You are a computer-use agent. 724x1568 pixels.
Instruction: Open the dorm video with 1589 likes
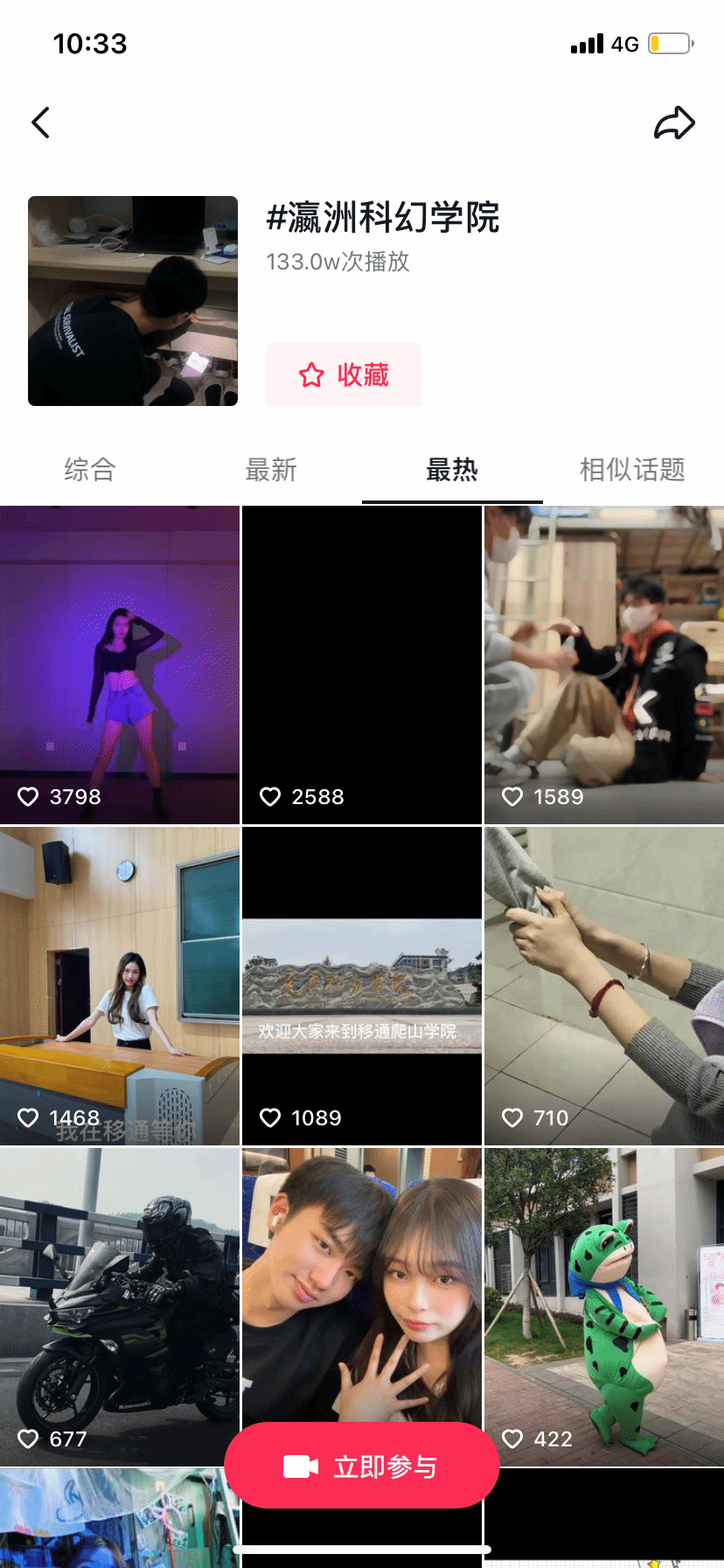pyautogui.click(x=604, y=665)
